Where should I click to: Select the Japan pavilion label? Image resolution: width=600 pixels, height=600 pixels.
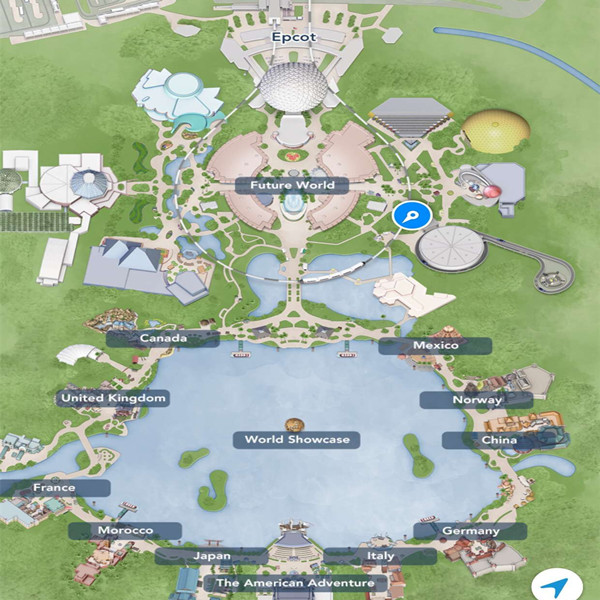point(211,556)
